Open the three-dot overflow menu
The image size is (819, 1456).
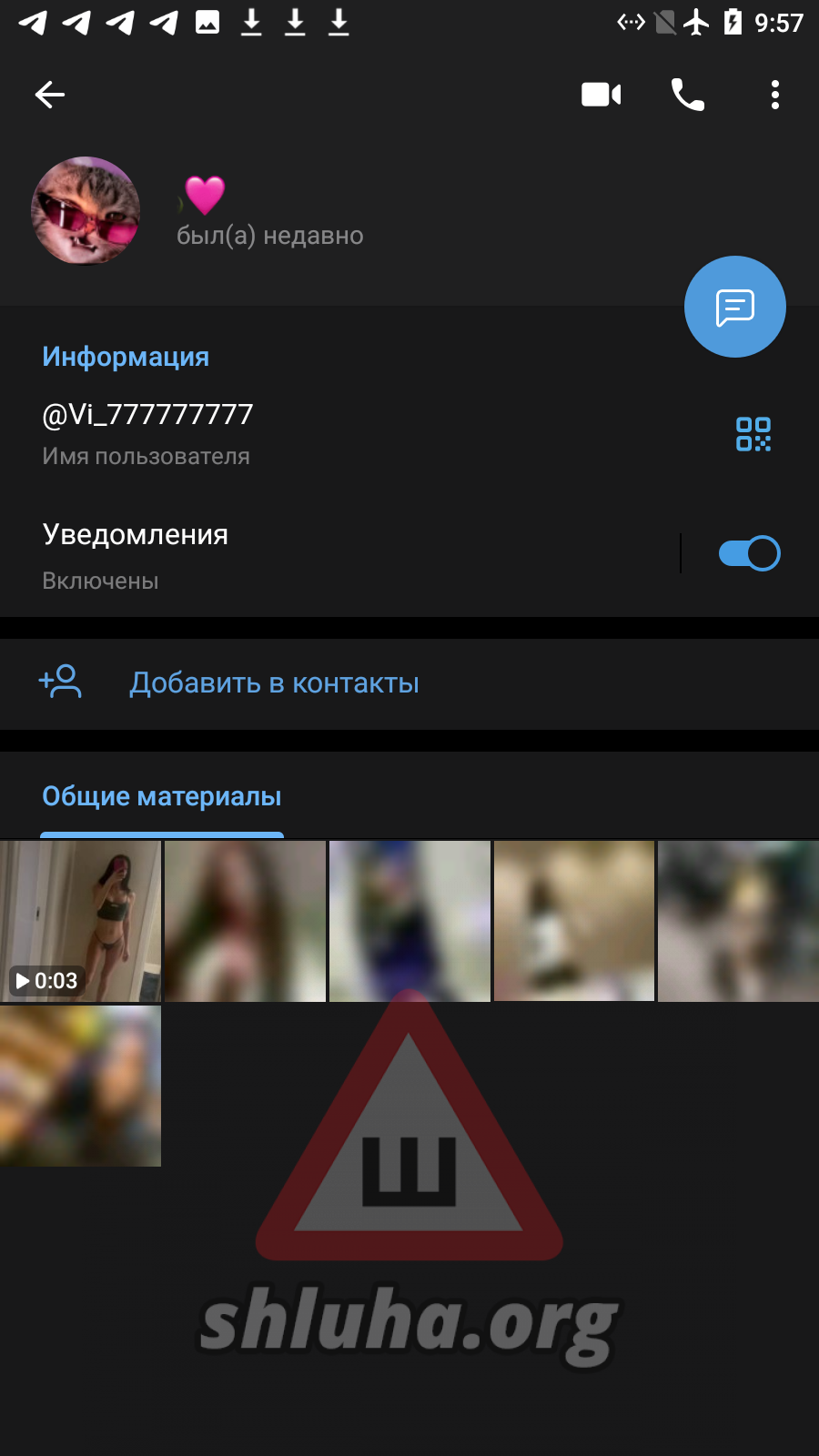coord(774,95)
